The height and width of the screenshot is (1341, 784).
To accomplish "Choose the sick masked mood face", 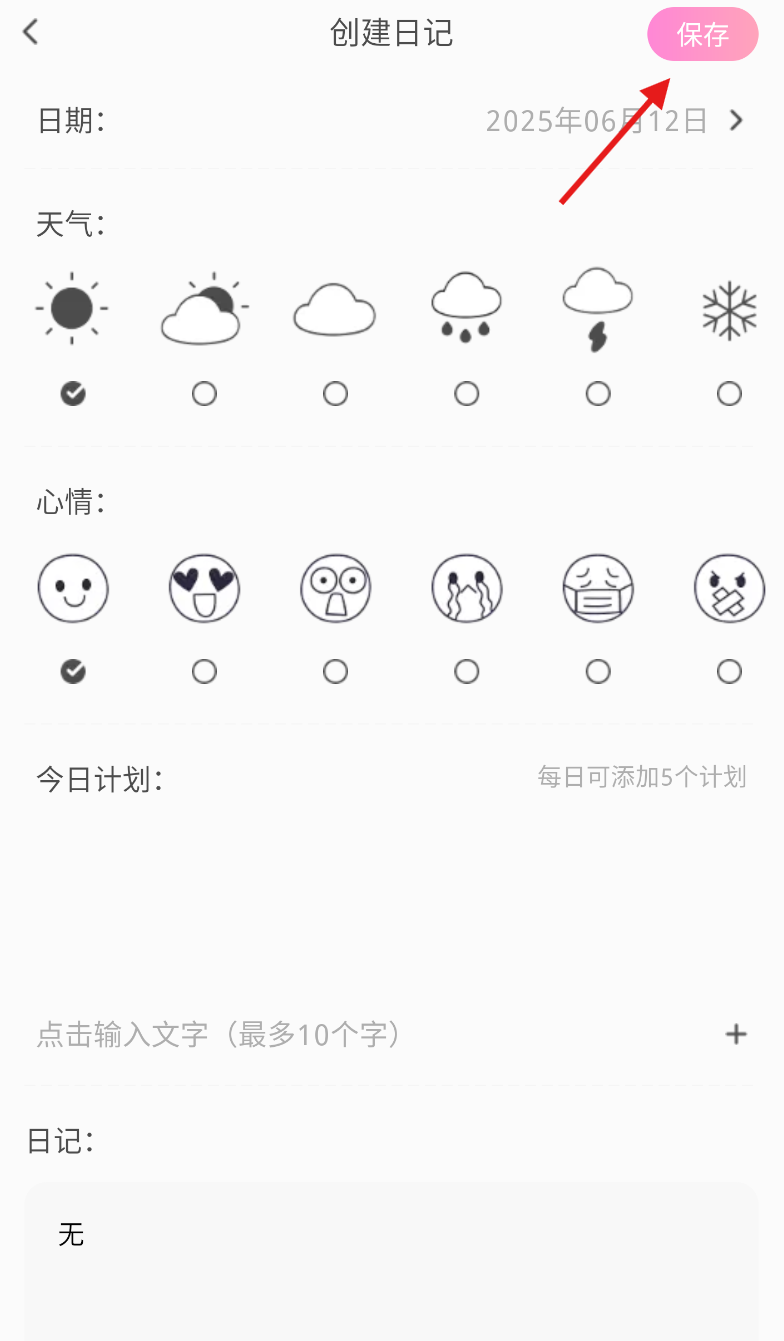I will 597,588.
